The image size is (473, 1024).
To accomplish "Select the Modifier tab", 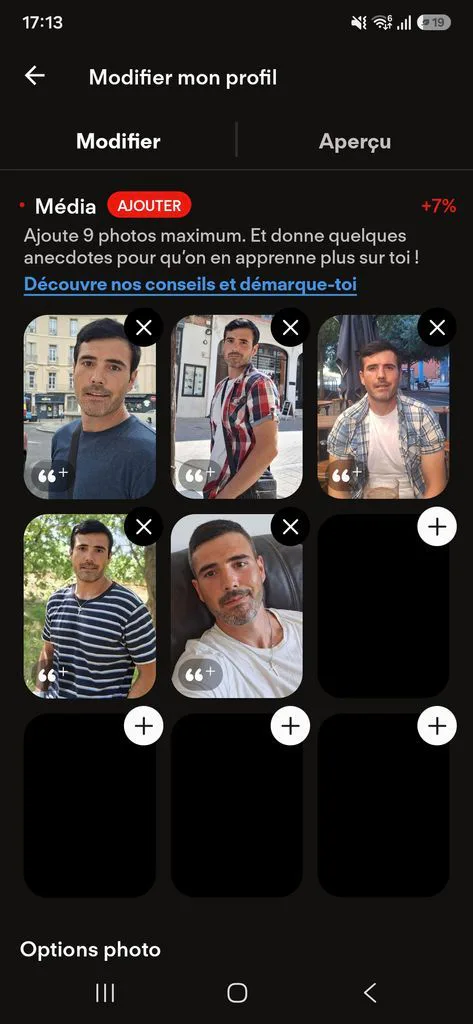I will (x=118, y=141).
